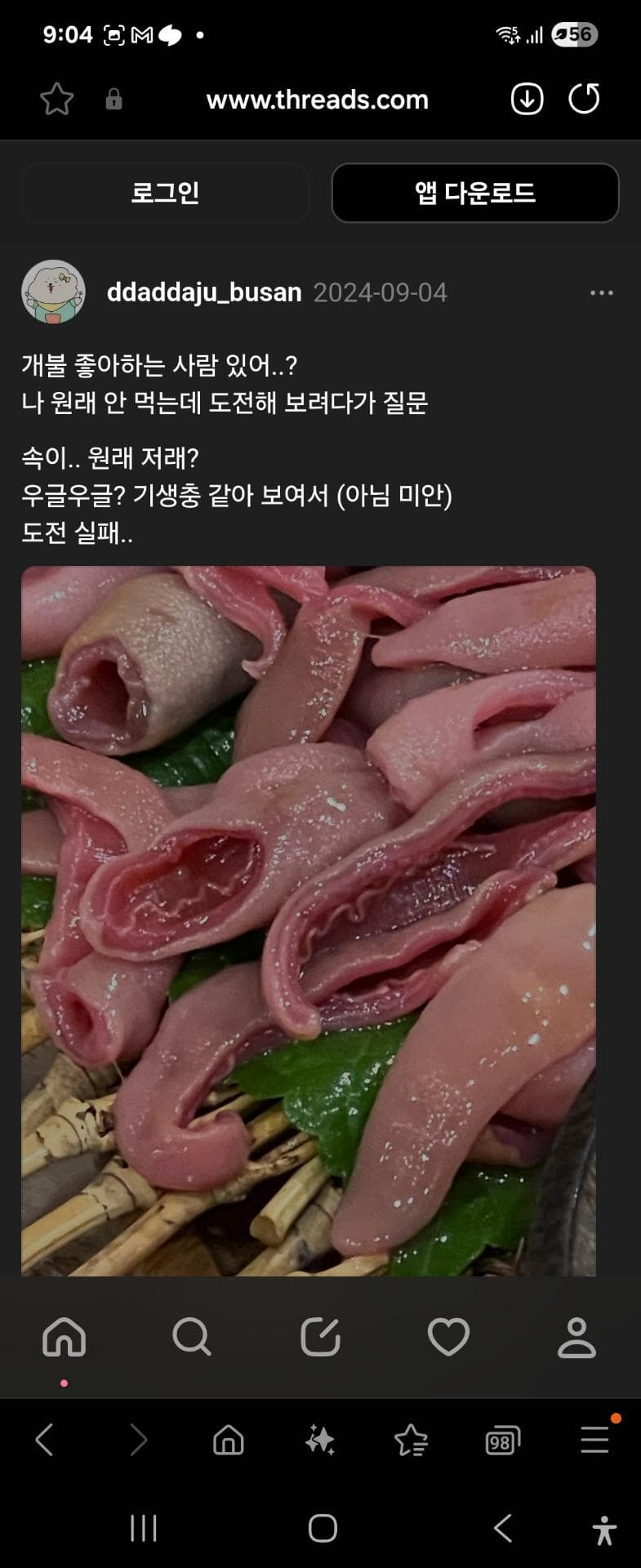Open the post's photo in full view
Screen dimensions: 641x1568
pyautogui.click(x=309, y=920)
